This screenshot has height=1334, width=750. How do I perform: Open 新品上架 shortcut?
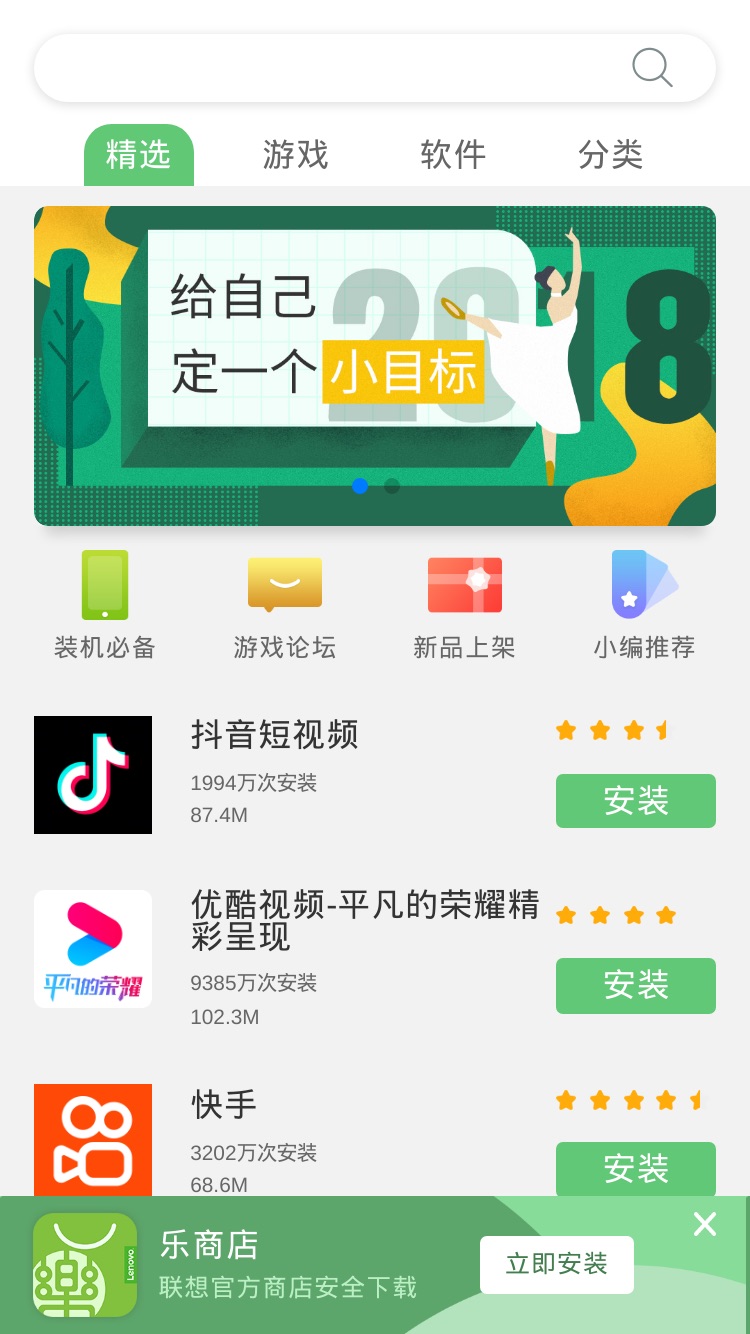465,605
